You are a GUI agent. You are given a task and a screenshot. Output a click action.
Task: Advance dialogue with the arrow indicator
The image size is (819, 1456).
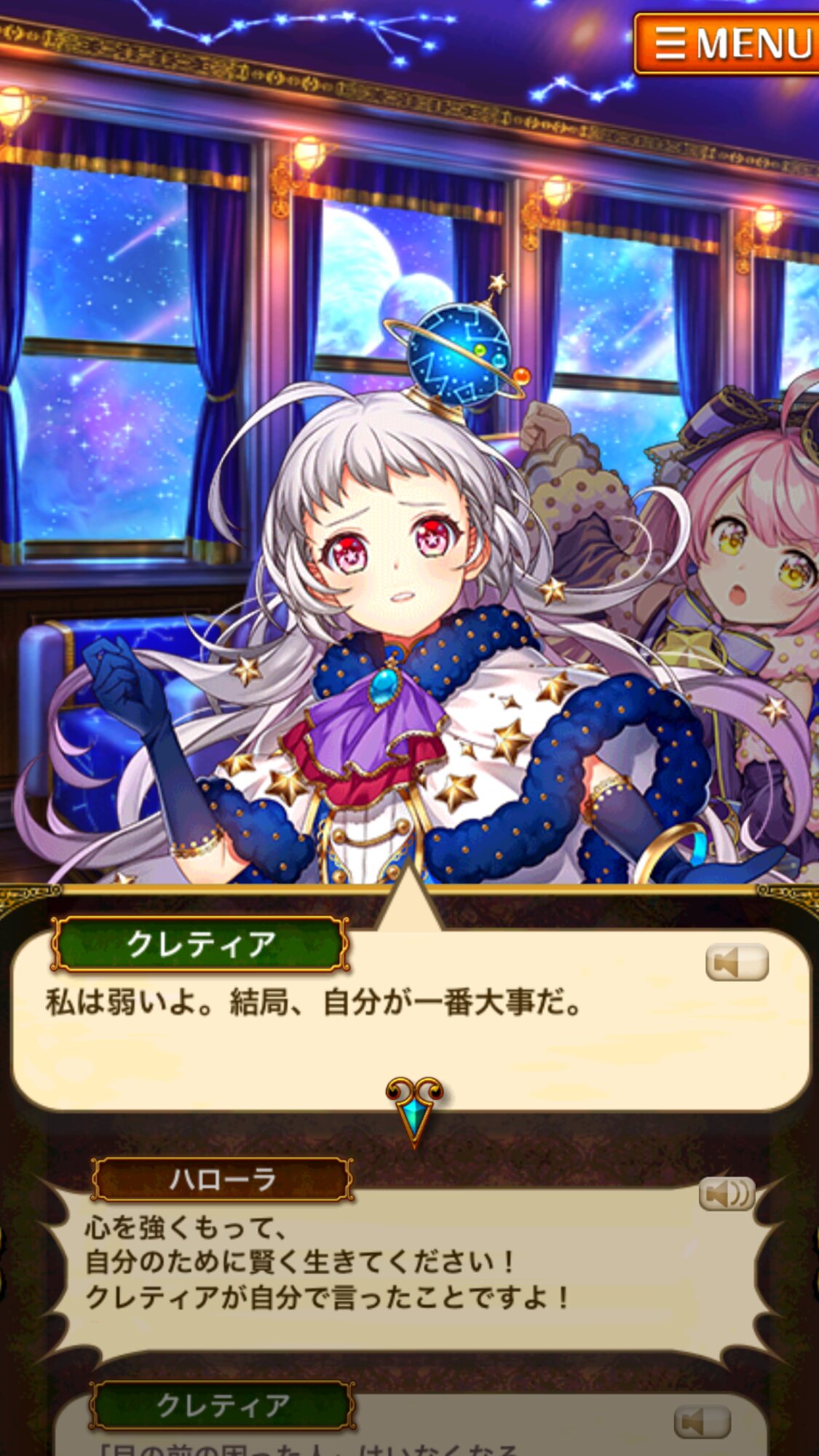(x=414, y=1109)
